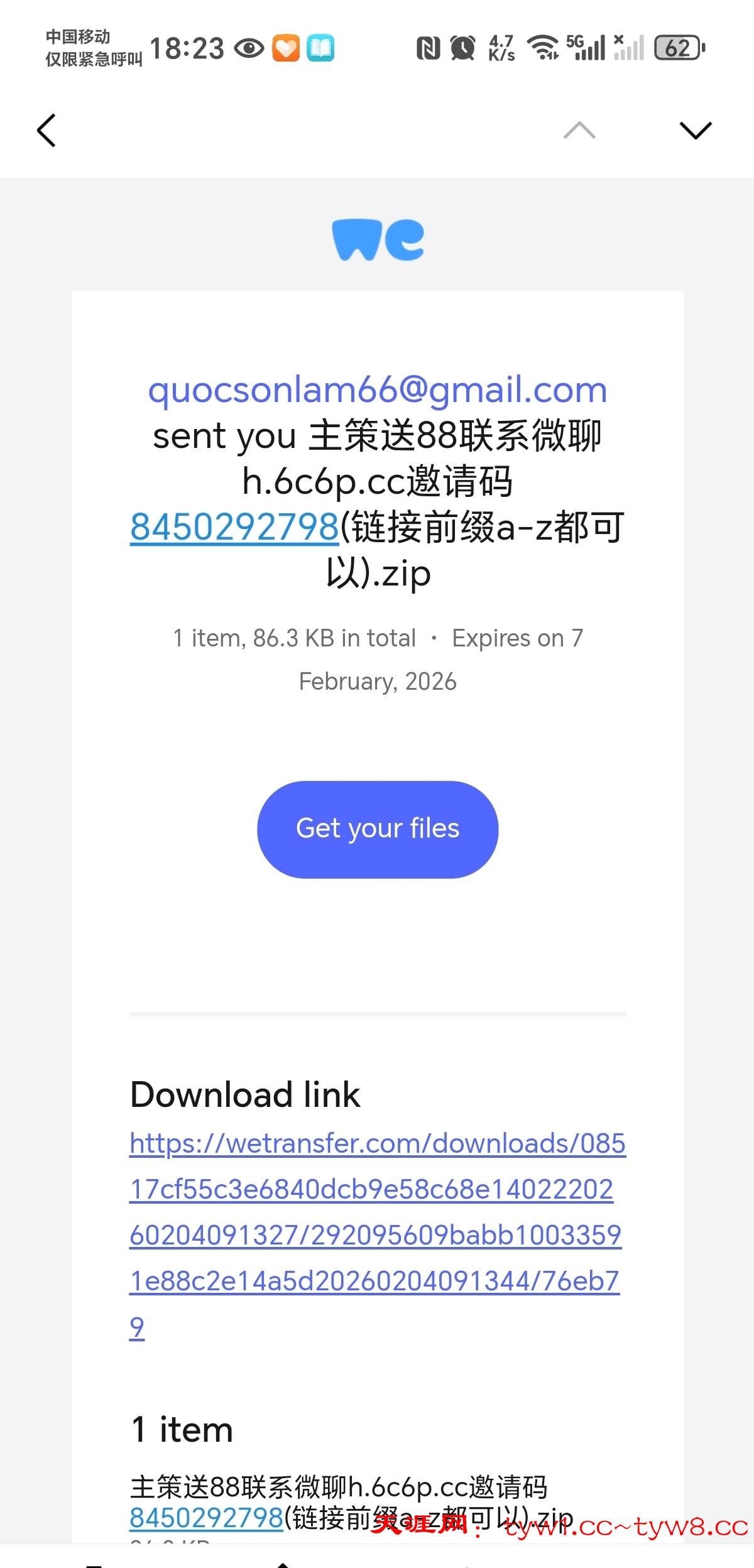Tap the 8450292798 number in the title
The image size is (754, 1568).
(x=234, y=527)
